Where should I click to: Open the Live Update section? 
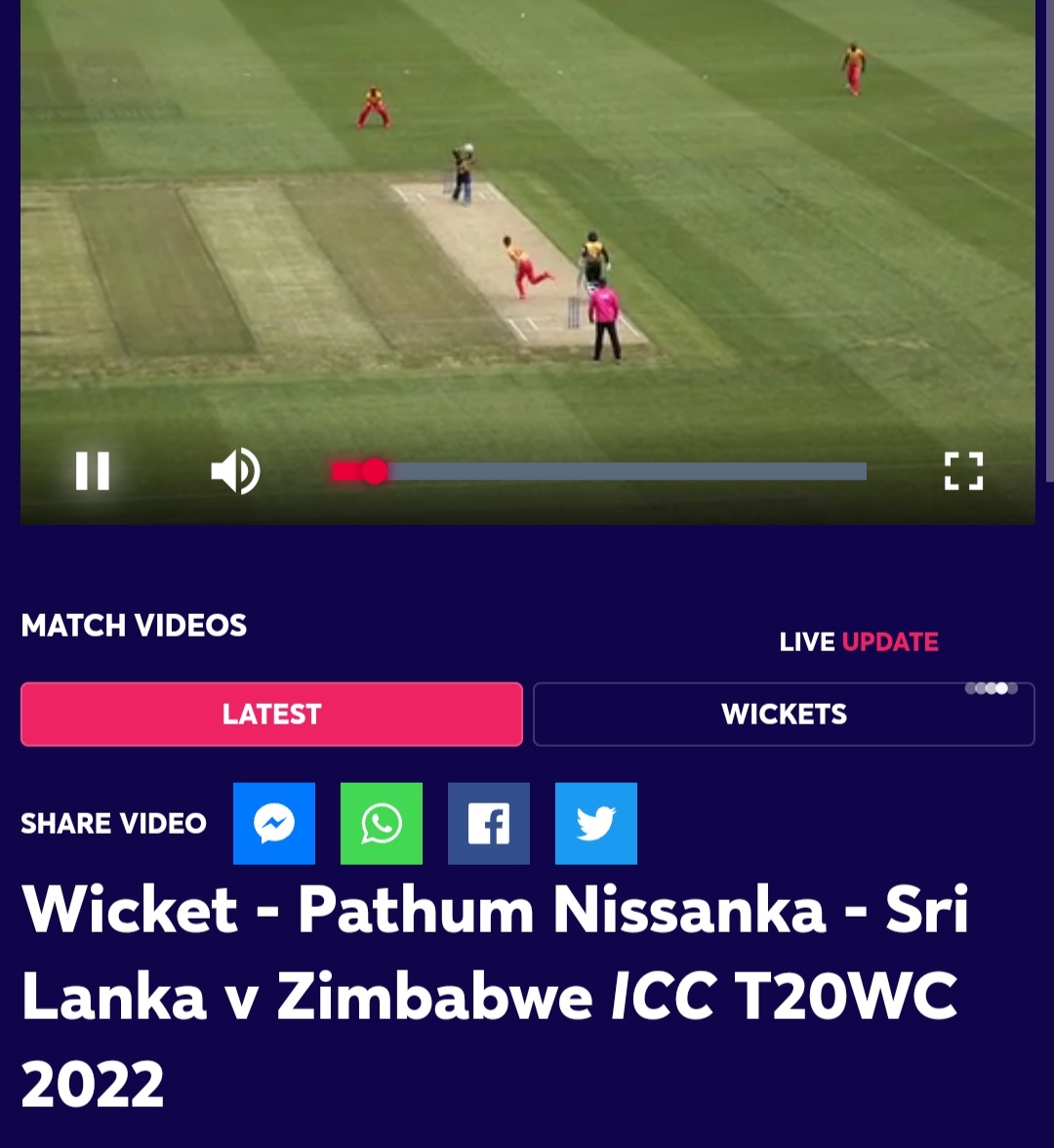(859, 642)
